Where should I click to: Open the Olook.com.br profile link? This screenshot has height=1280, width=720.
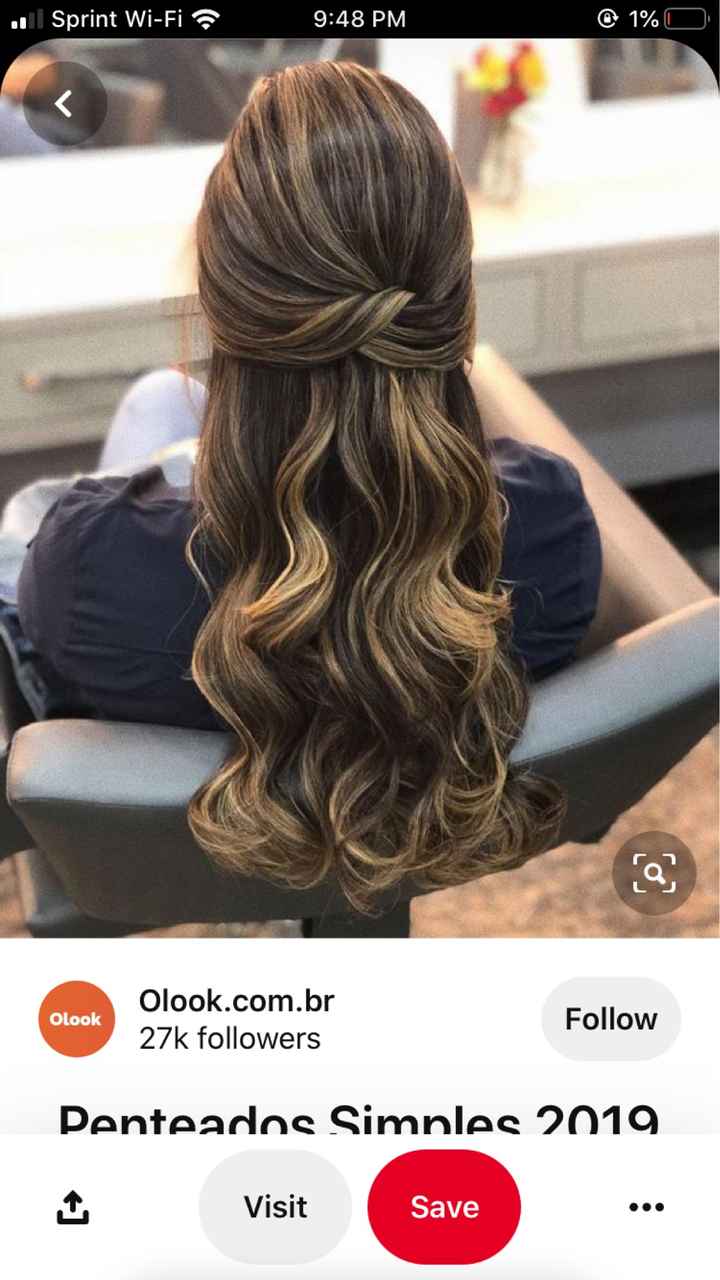coord(235,1001)
